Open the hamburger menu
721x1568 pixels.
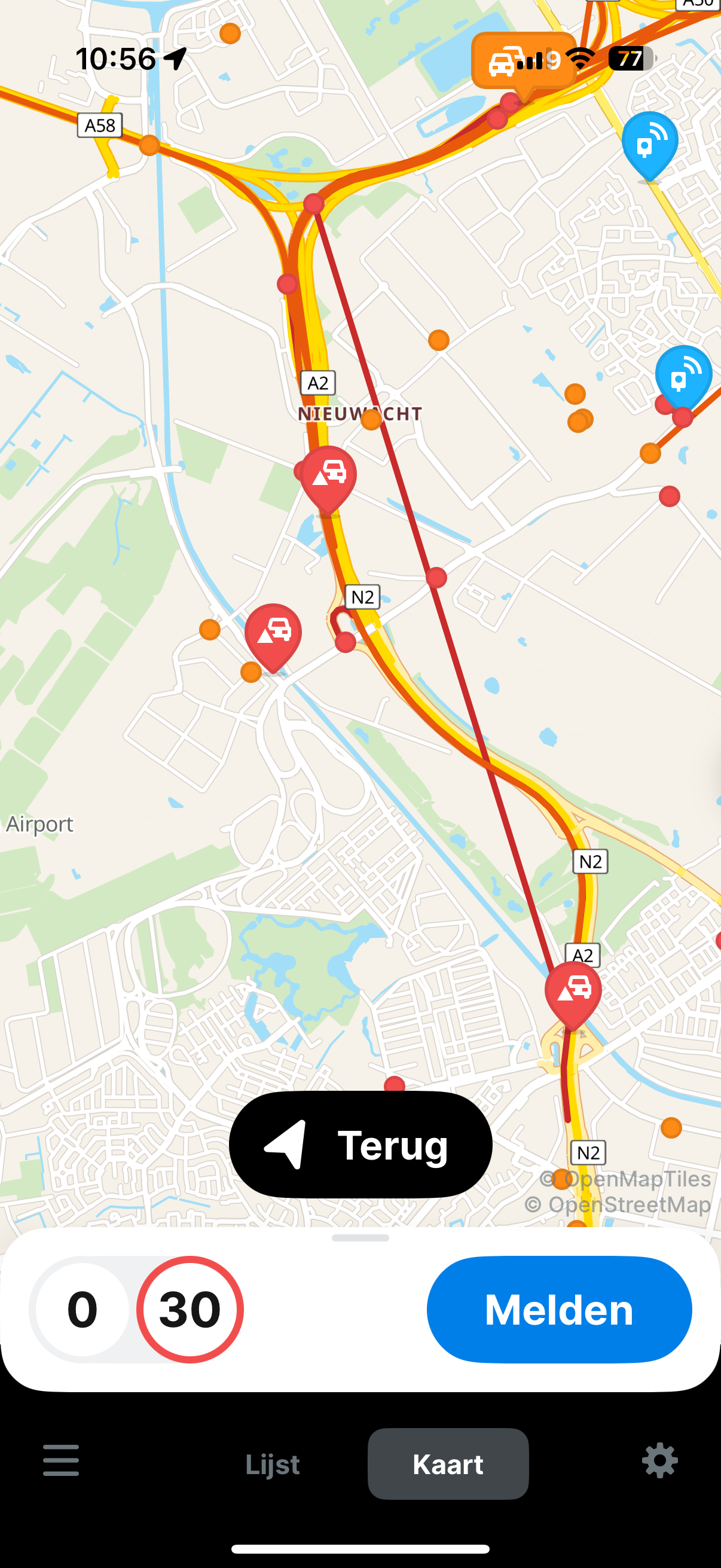61,1460
